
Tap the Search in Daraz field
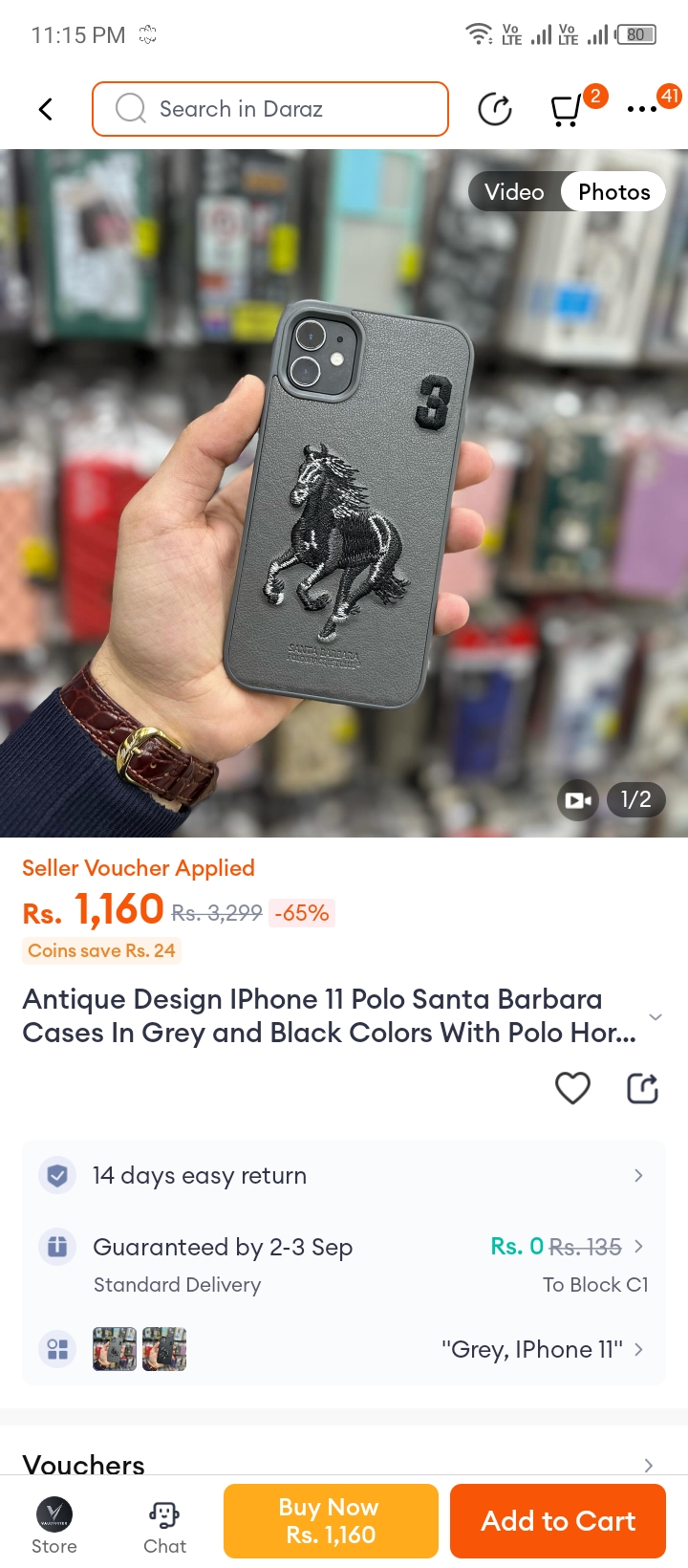point(270,109)
